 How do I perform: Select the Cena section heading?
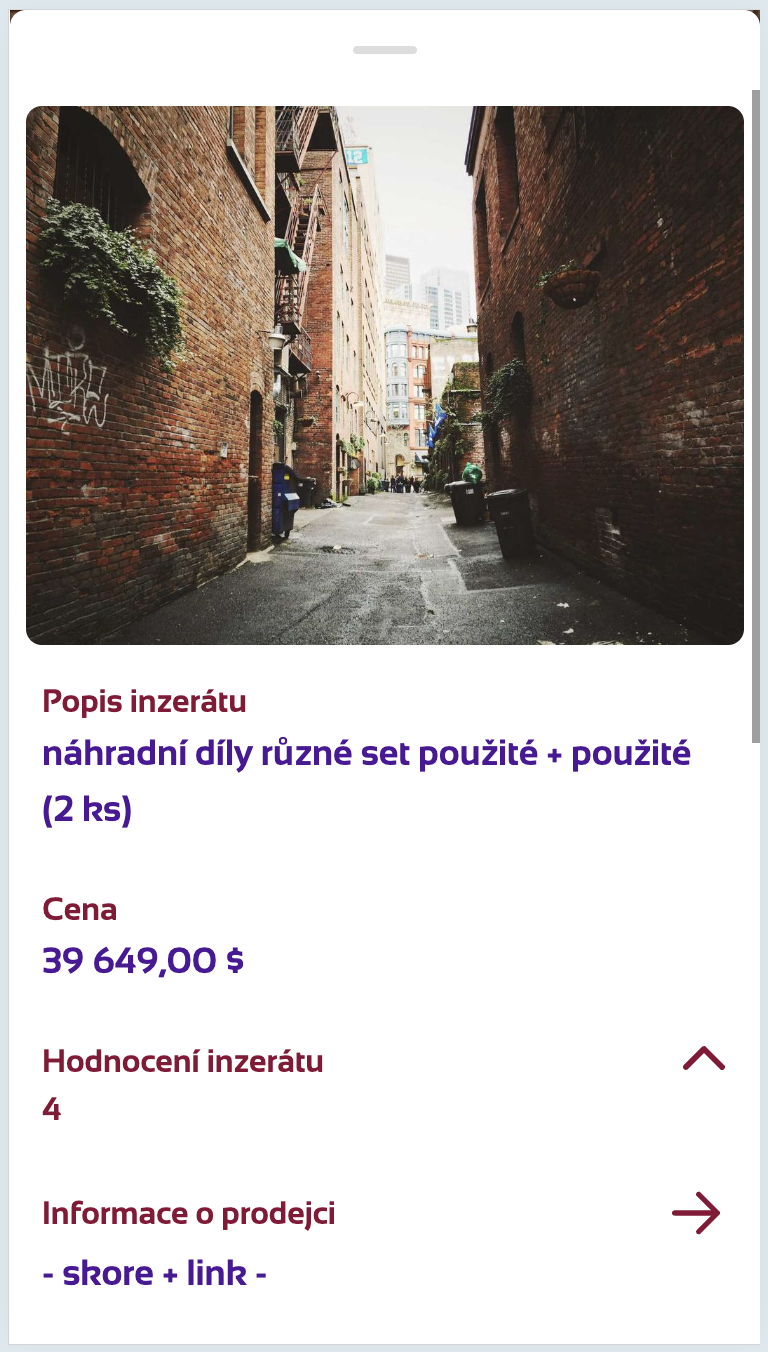coord(80,909)
